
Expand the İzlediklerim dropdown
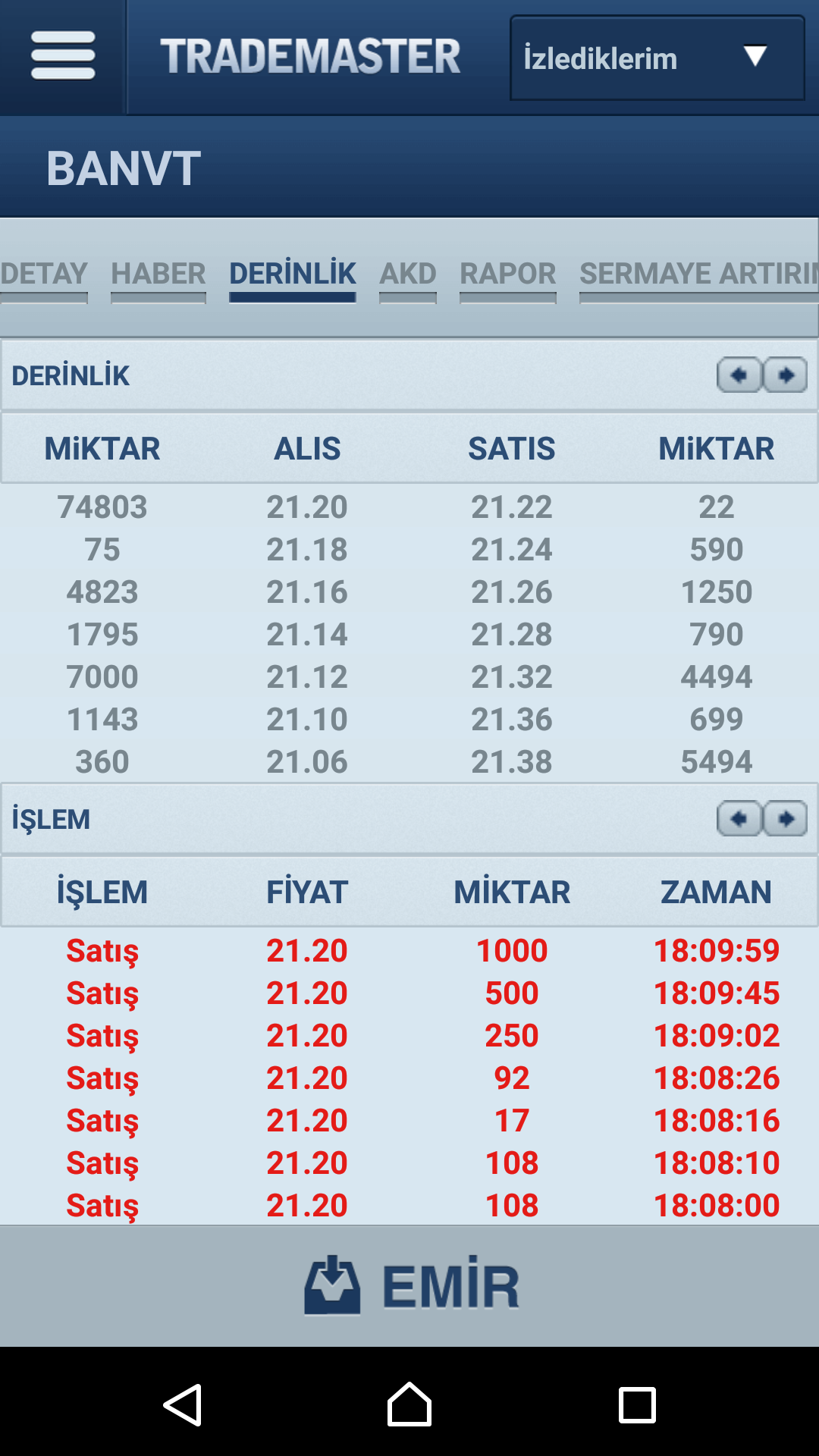tap(657, 58)
